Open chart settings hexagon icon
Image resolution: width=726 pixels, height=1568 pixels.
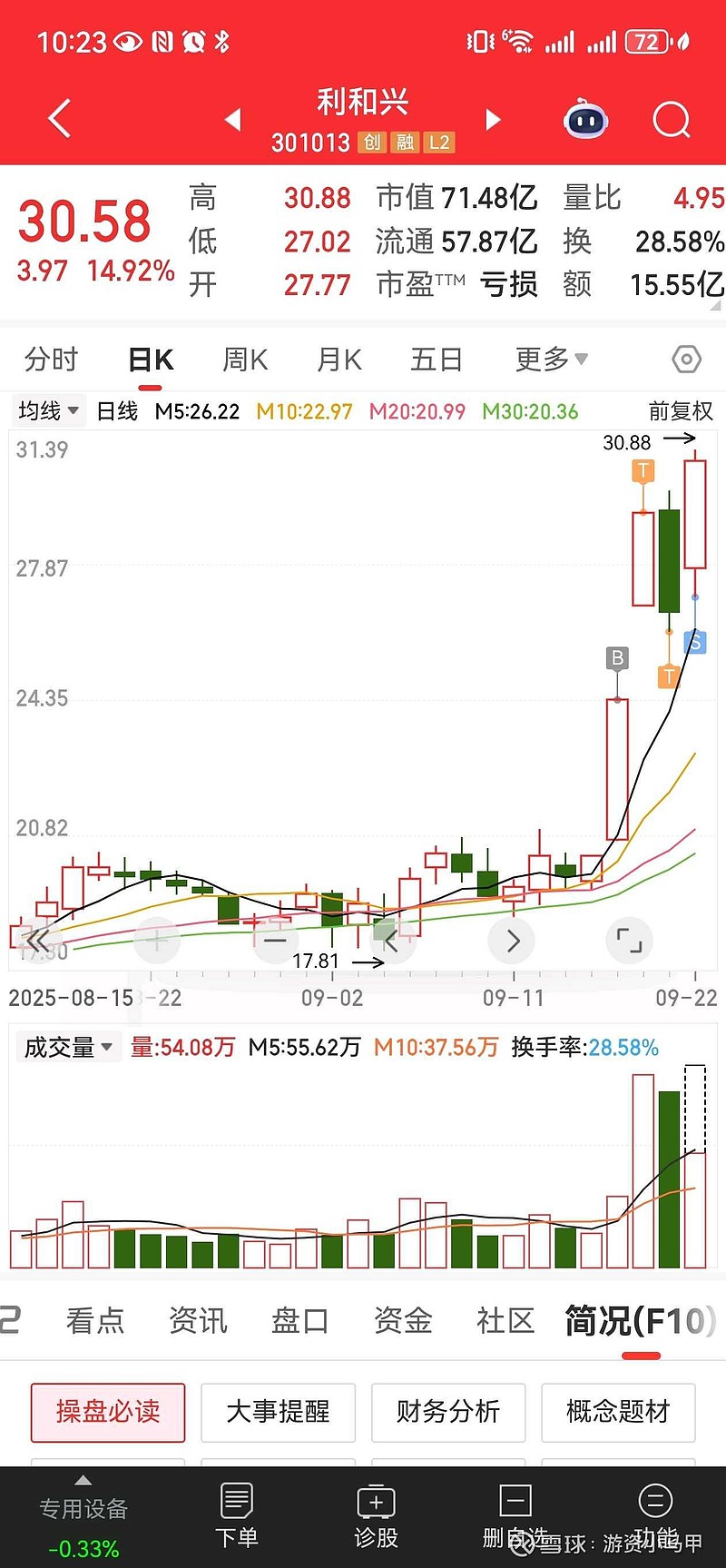[x=687, y=360]
